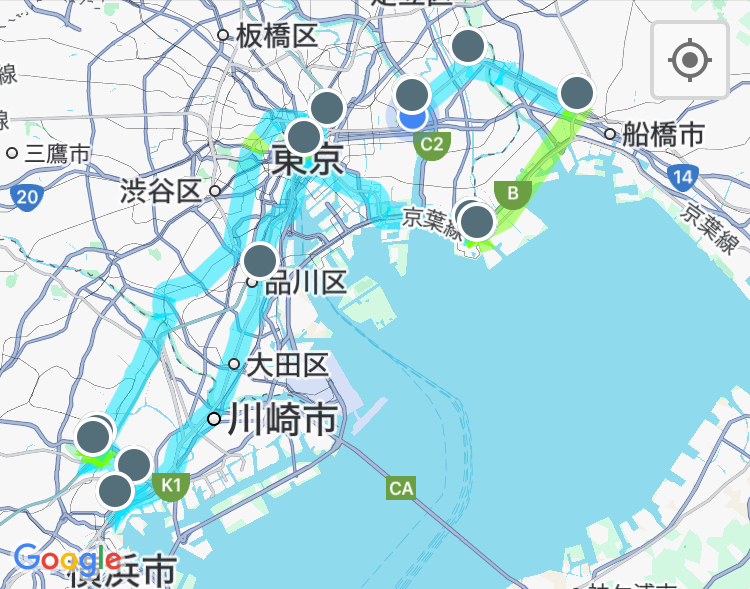The height and width of the screenshot is (589, 750).
Task: Open the gray marker next to 品川区
Action: pos(260,261)
